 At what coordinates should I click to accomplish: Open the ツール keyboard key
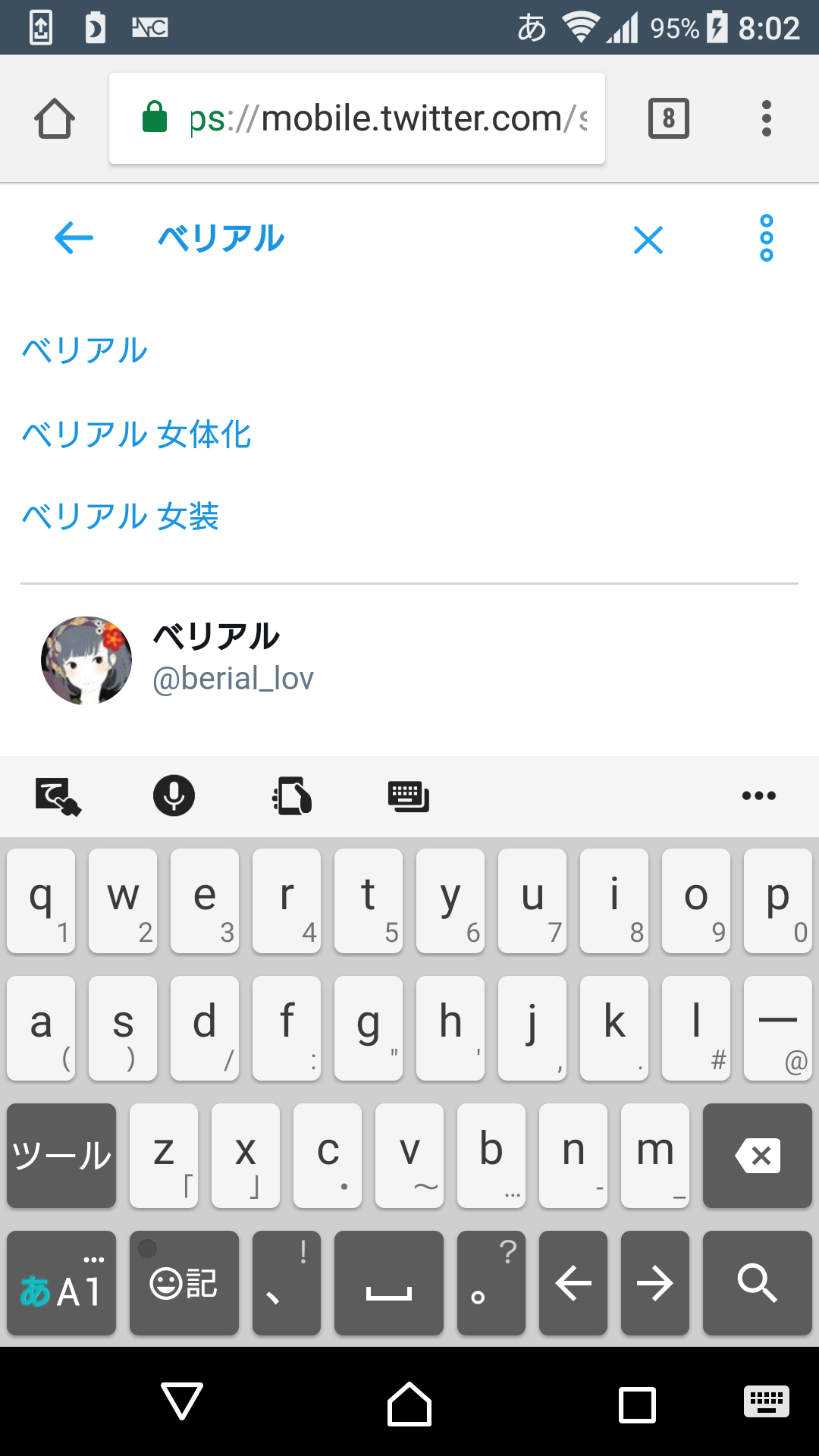click(x=61, y=1155)
